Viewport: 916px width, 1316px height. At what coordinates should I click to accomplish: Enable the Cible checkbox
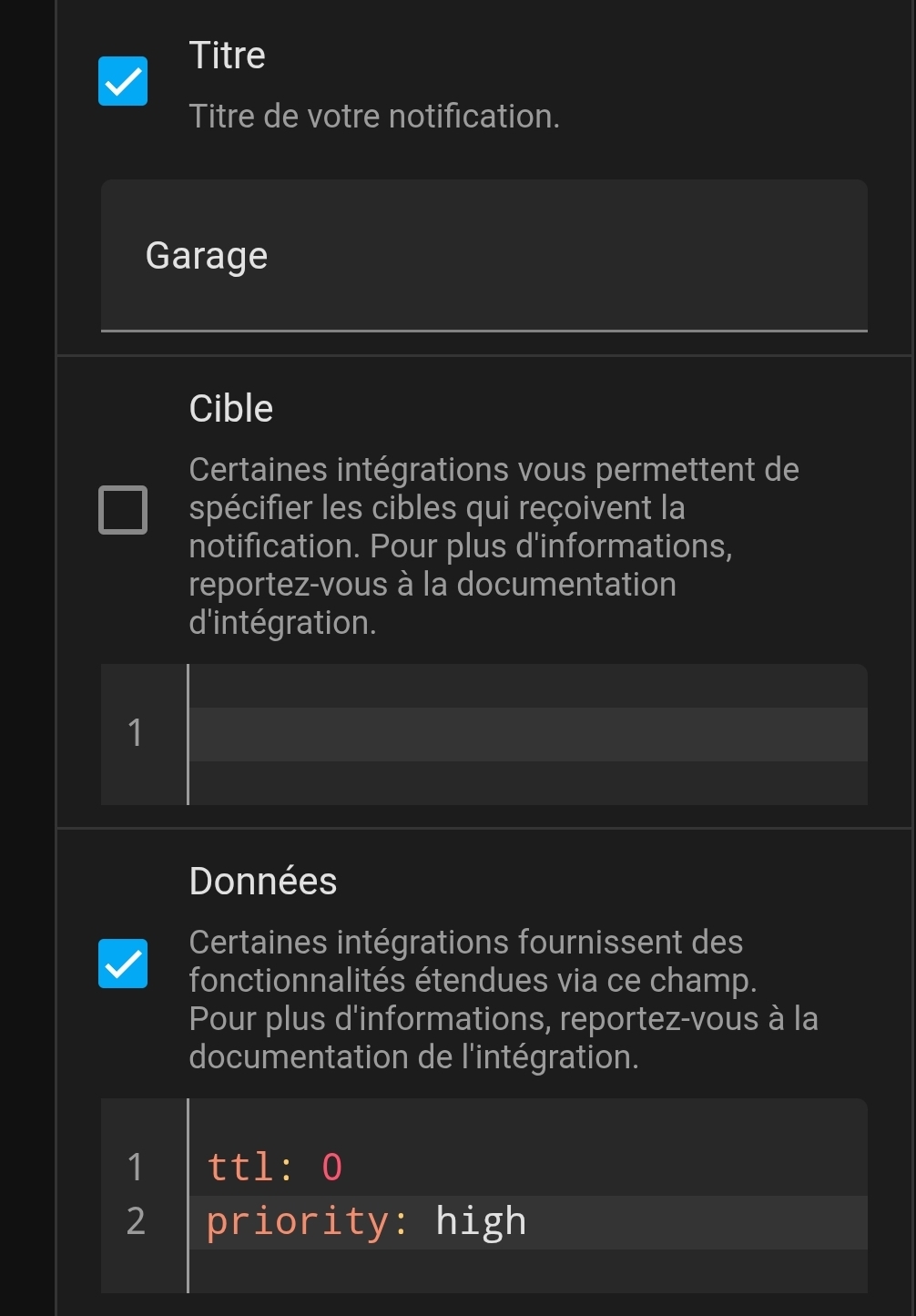(x=123, y=509)
